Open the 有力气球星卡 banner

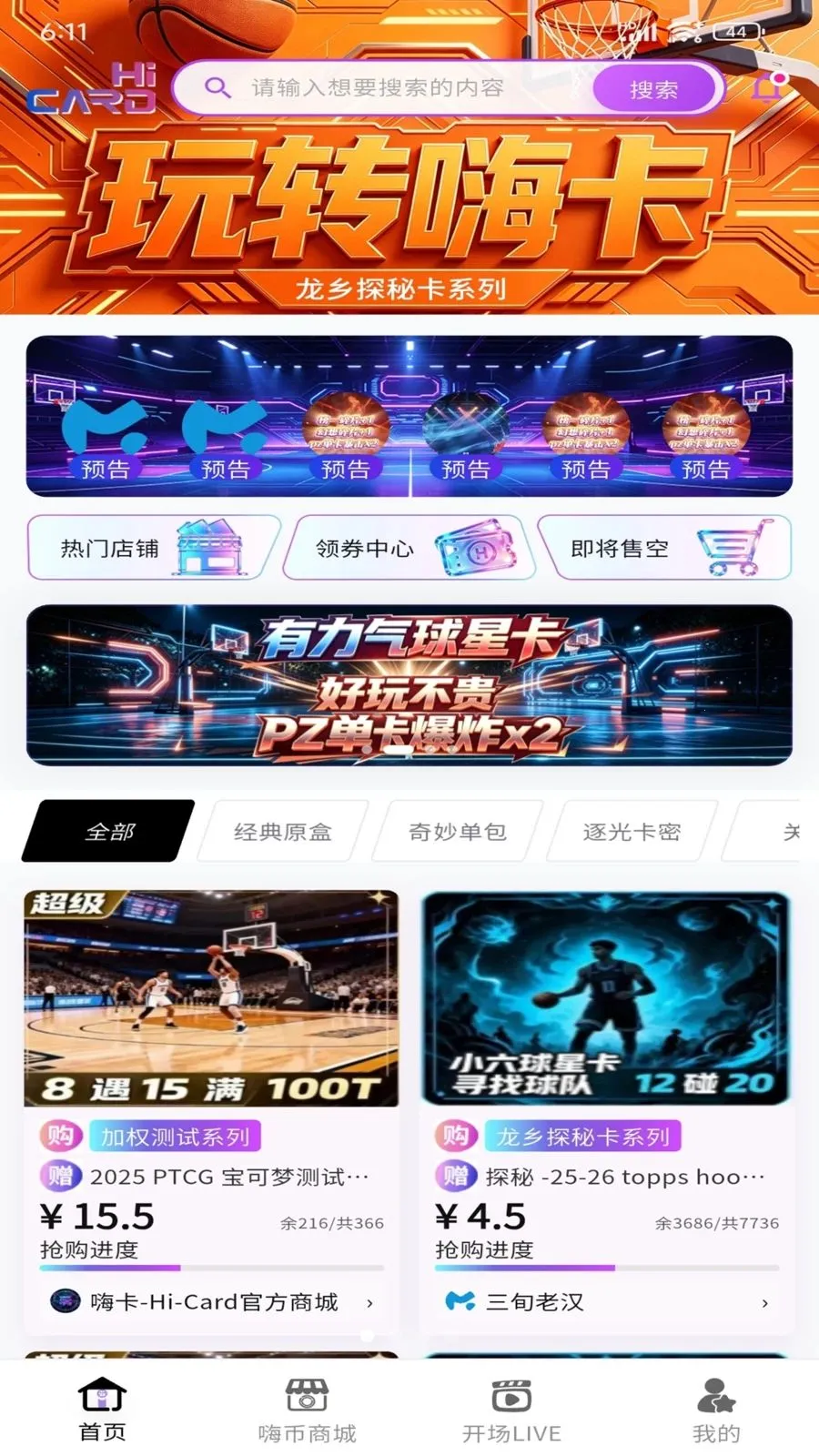point(409,685)
